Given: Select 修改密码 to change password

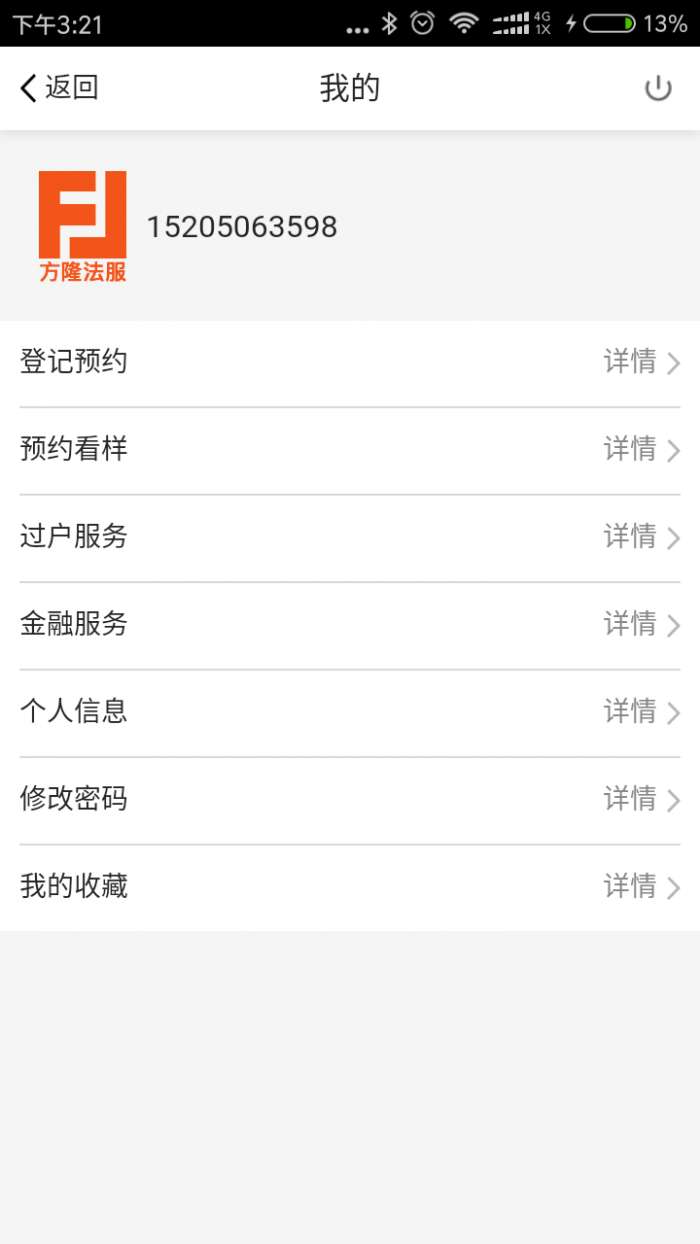Looking at the screenshot, I should tap(350, 799).
